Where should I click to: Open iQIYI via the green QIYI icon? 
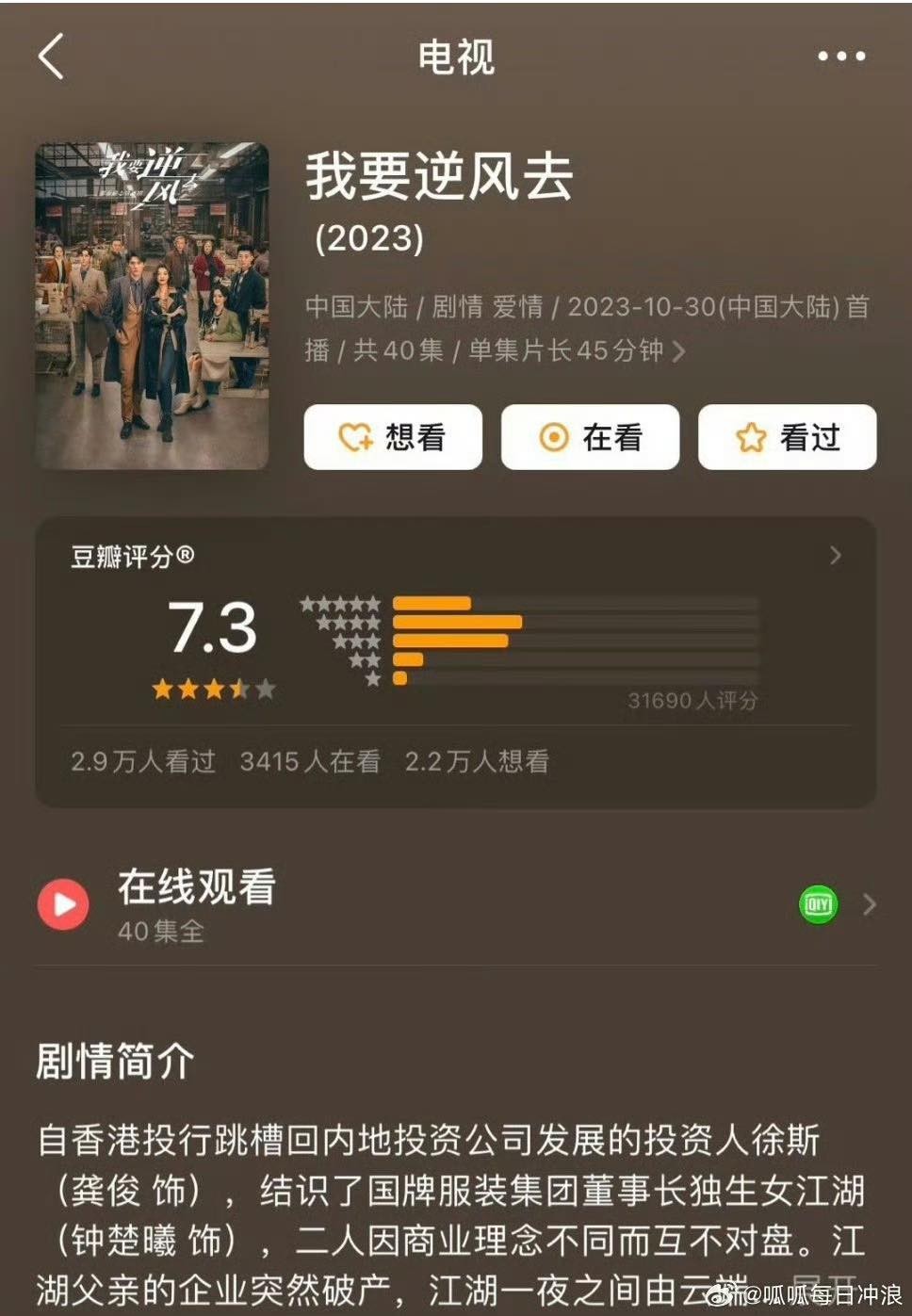coord(816,903)
